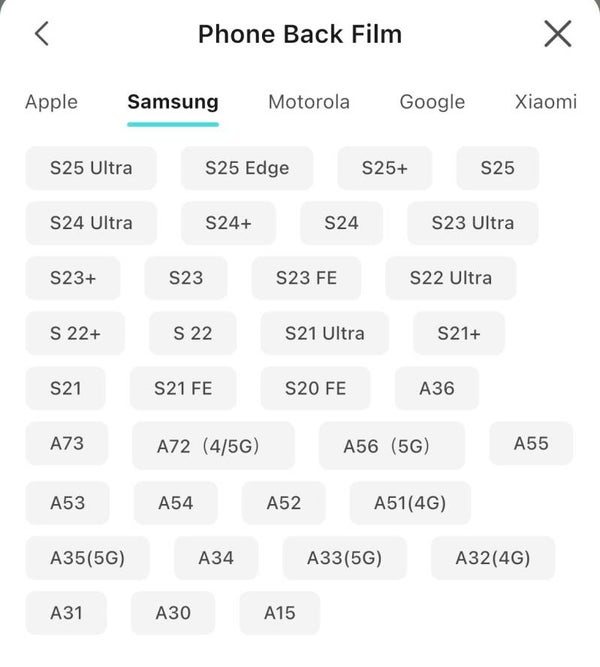Switch to the Motorola tab
This screenshot has height=667, width=600.
click(x=309, y=102)
